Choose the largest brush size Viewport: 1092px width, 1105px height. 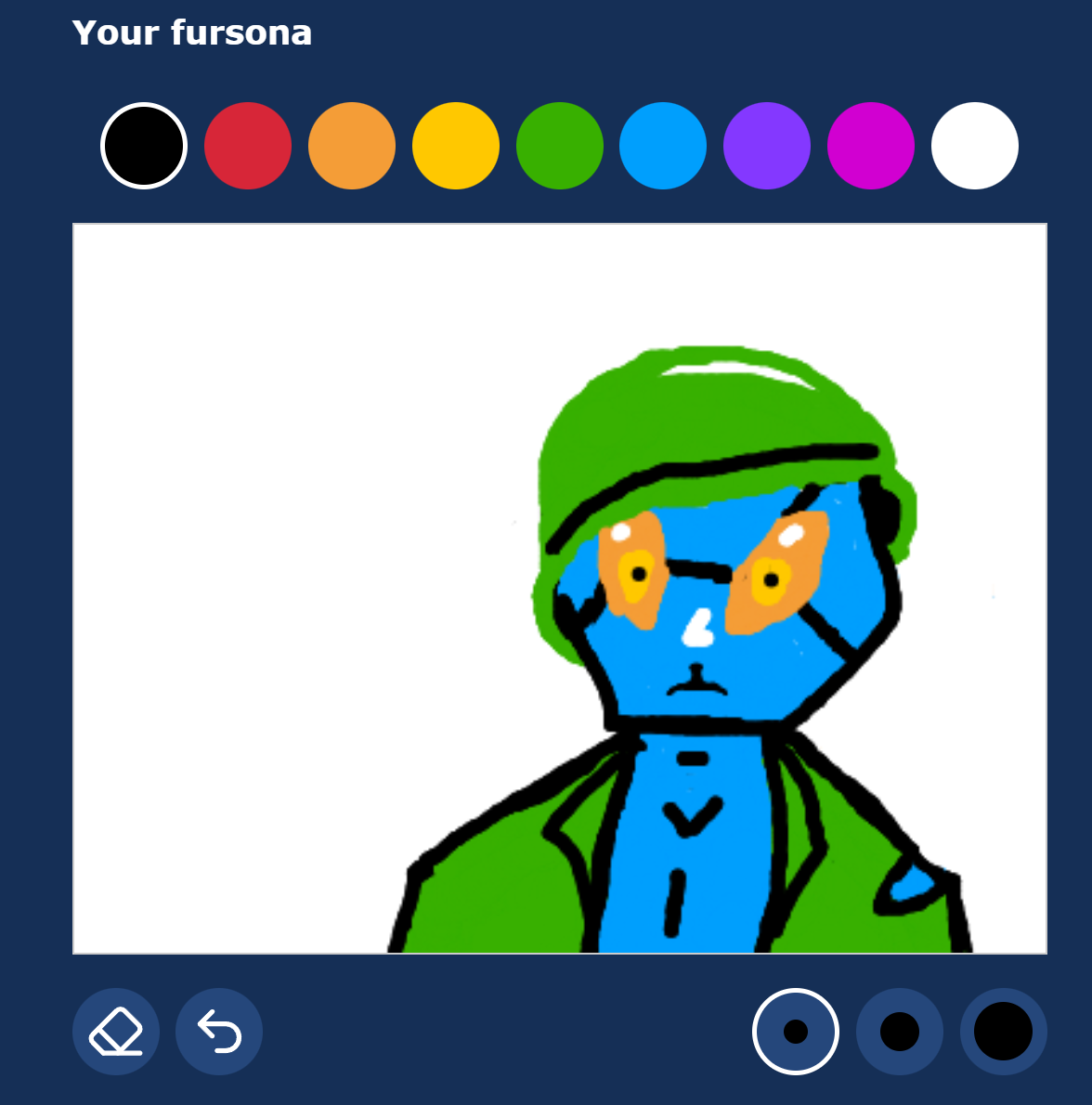tap(1004, 1032)
